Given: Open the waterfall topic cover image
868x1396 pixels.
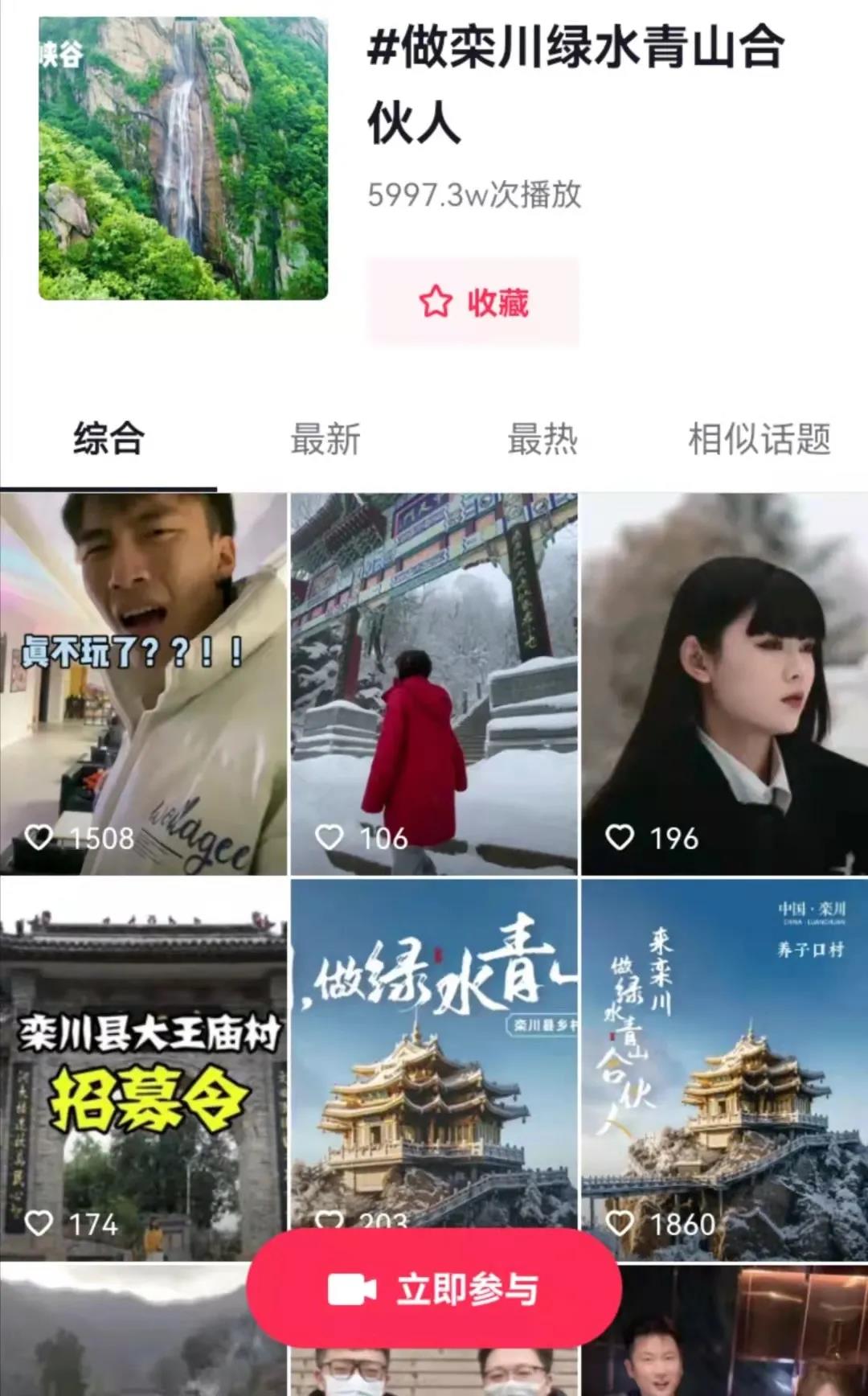Looking at the screenshot, I should (x=183, y=158).
